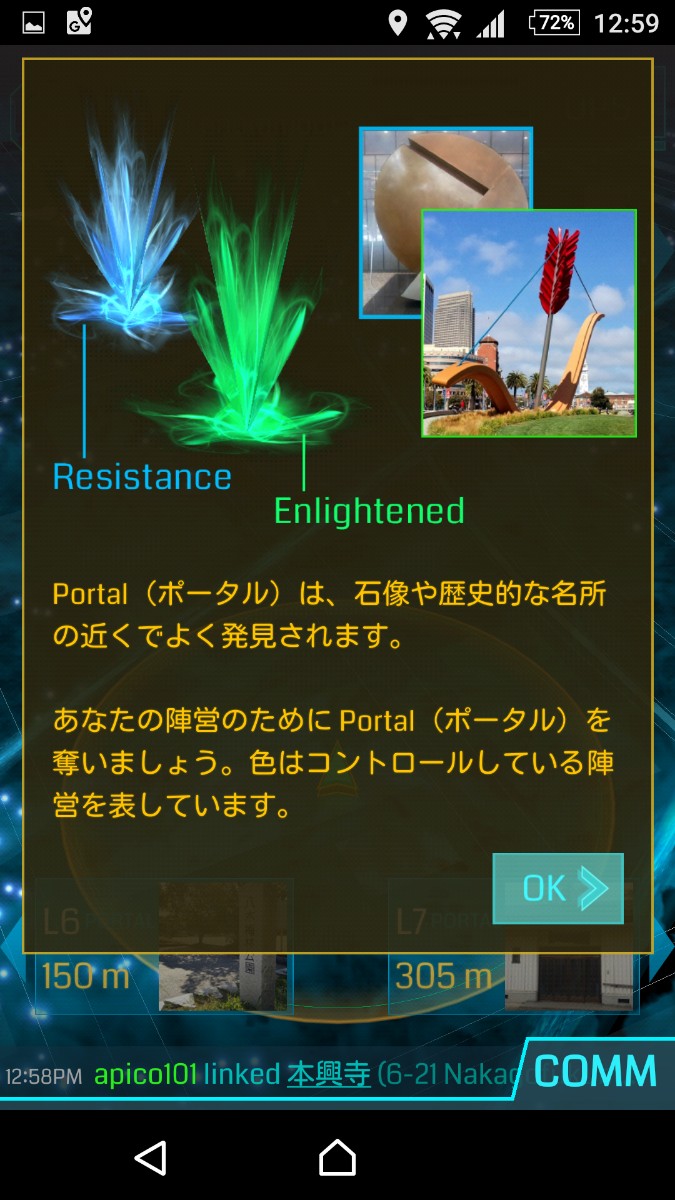The image size is (675, 1200).
Task: Go to the Android home screen
Action: pyautogui.click(x=337, y=1157)
